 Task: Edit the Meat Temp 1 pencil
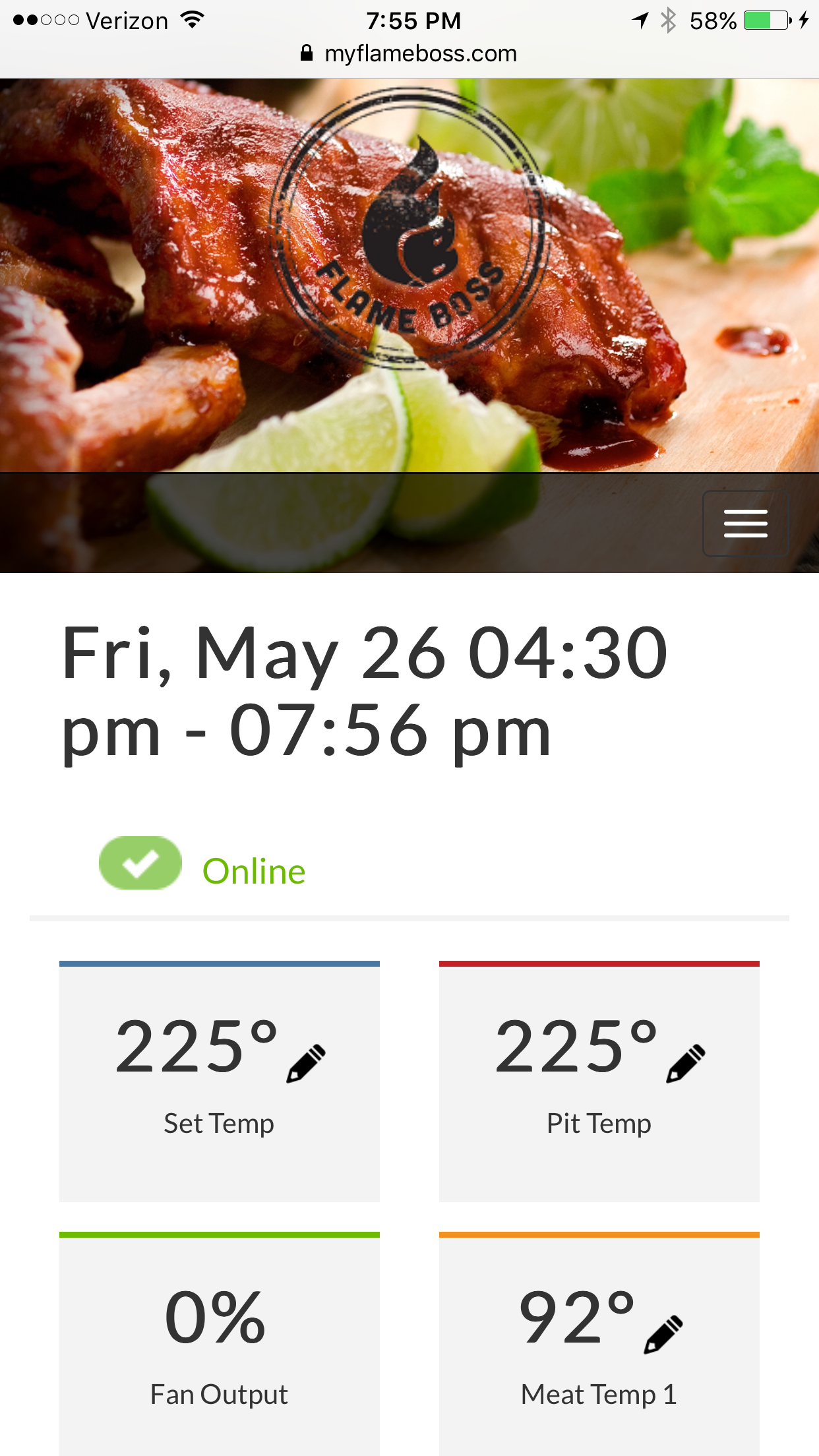663,1335
